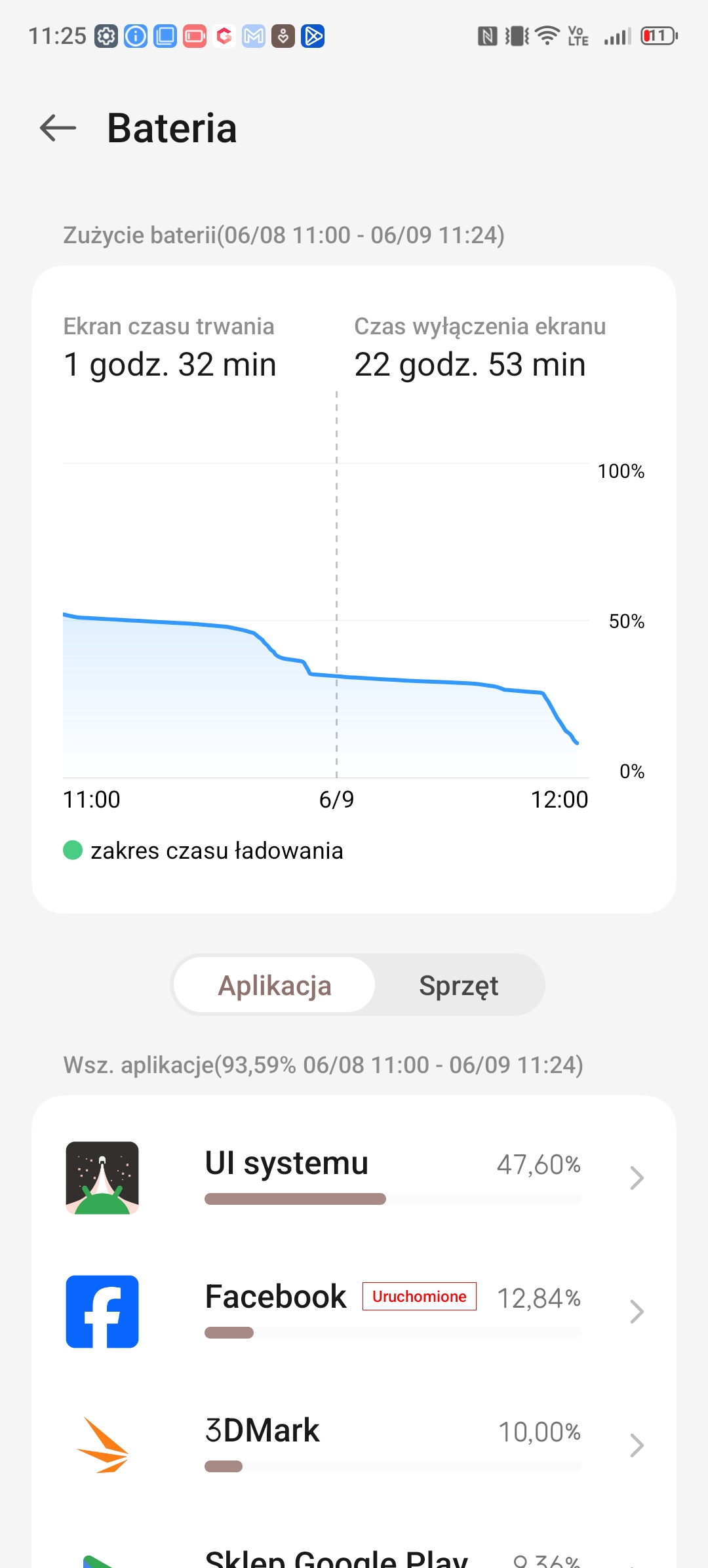Open Sklep Google Play battery usage
Screen dimensions: 708x1568
tap(354, 1548)
